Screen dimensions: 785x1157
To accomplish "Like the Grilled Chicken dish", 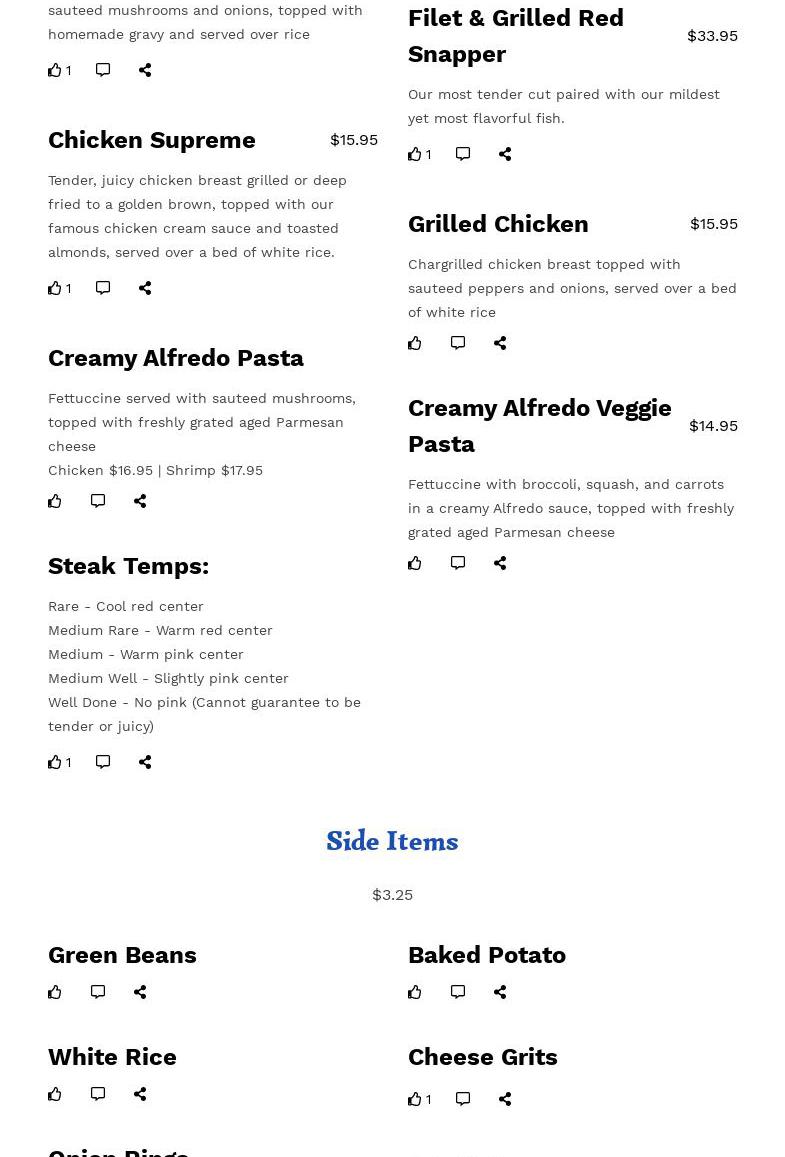I will click(415, 343).
